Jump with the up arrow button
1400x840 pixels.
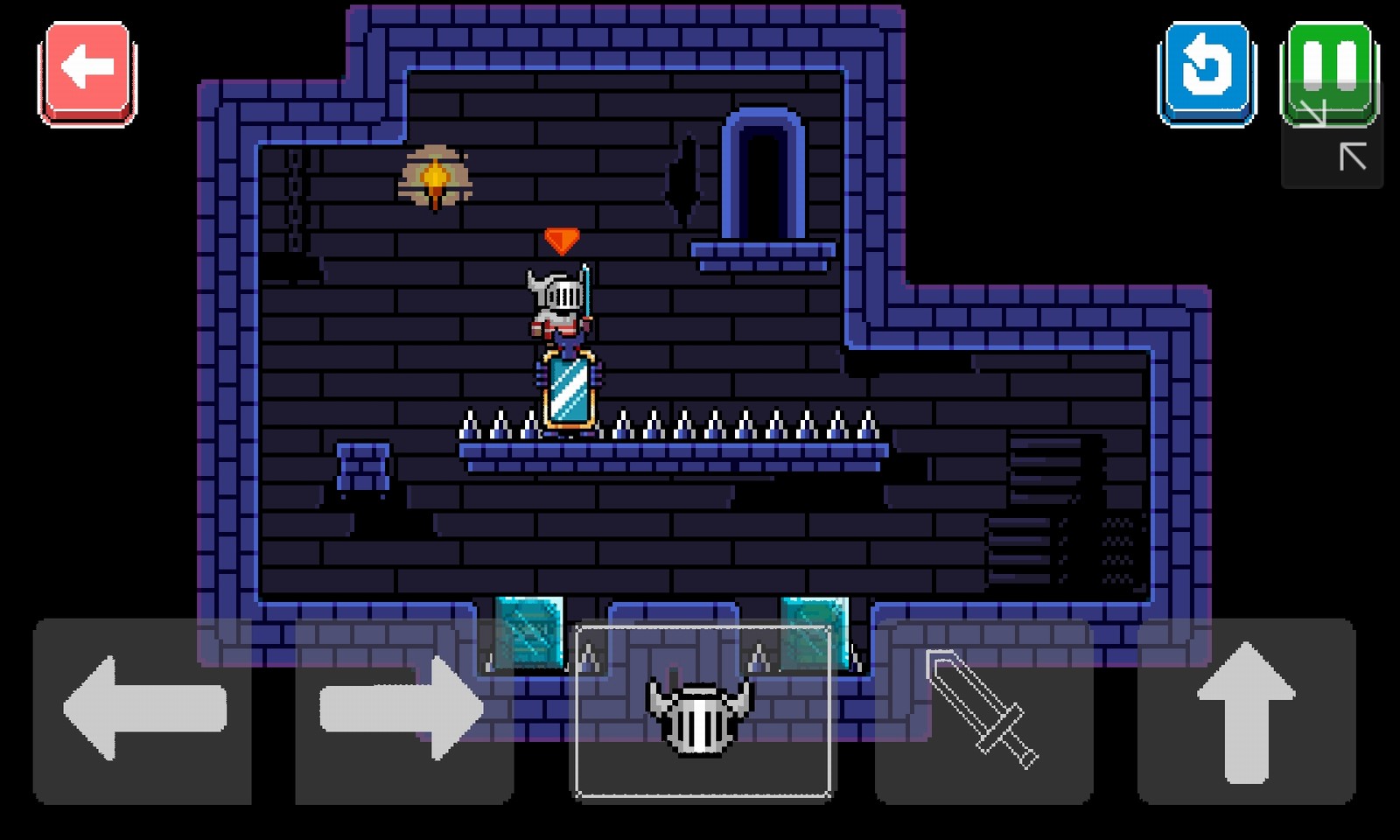pos(1246,710)
